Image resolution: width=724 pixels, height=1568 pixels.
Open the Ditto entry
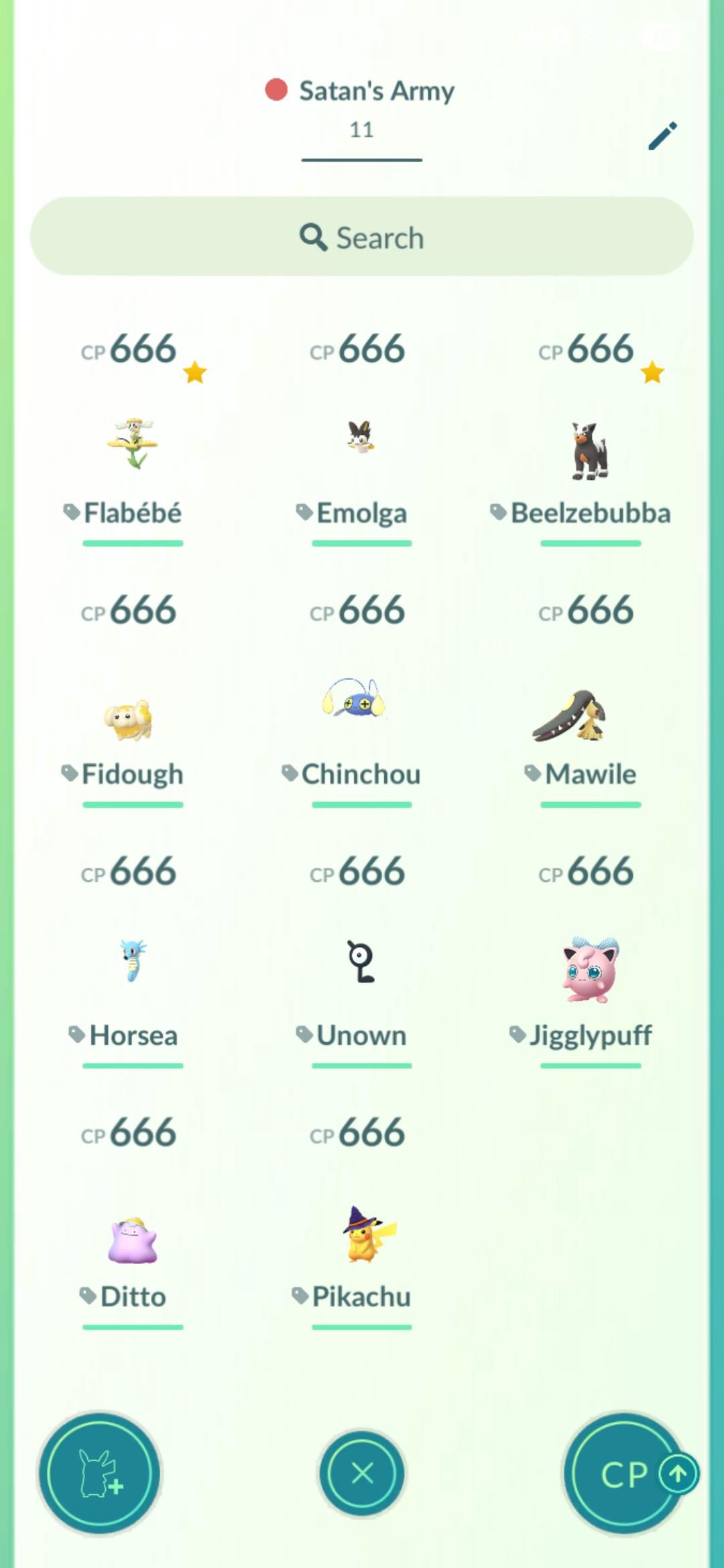133,1240
